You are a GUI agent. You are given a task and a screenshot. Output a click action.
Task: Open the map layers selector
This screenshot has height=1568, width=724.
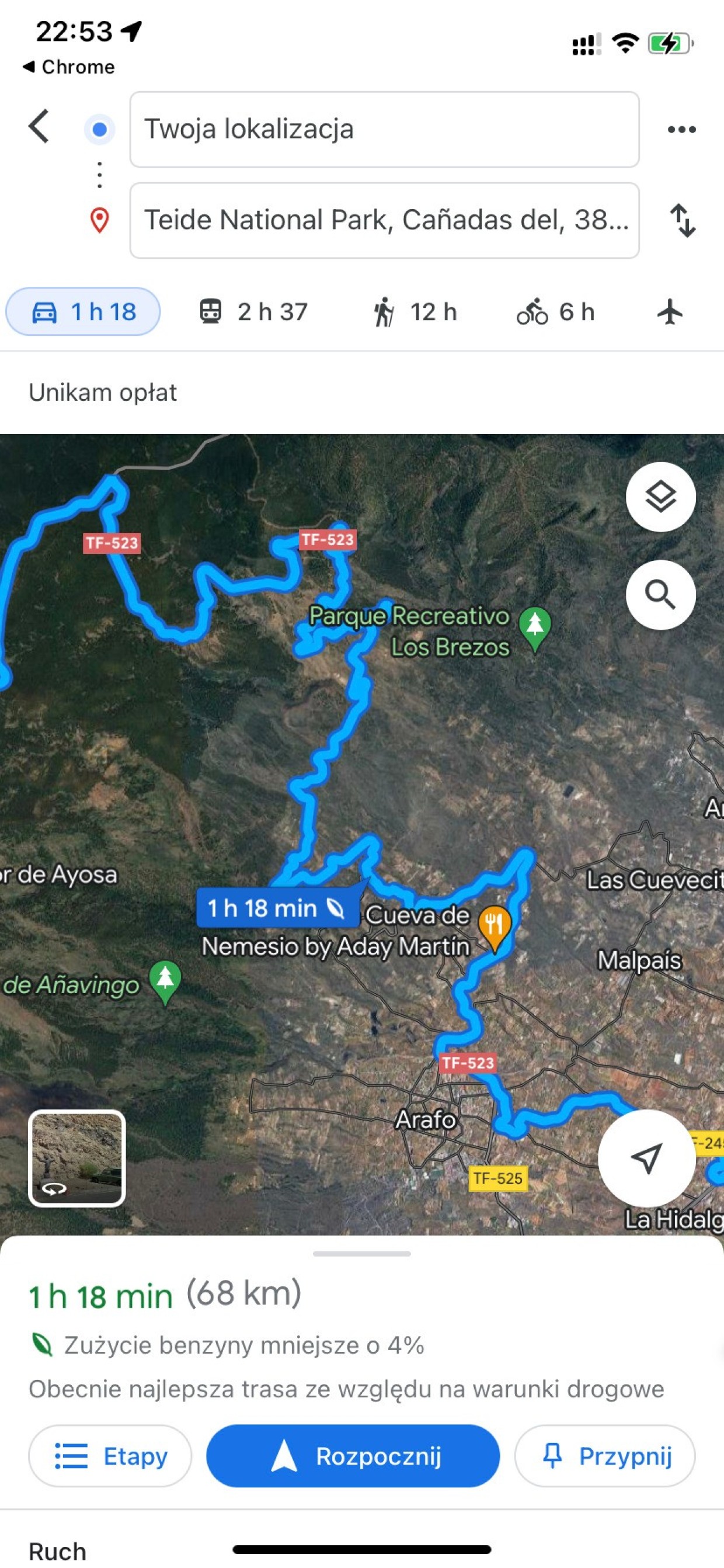(660, 497)
